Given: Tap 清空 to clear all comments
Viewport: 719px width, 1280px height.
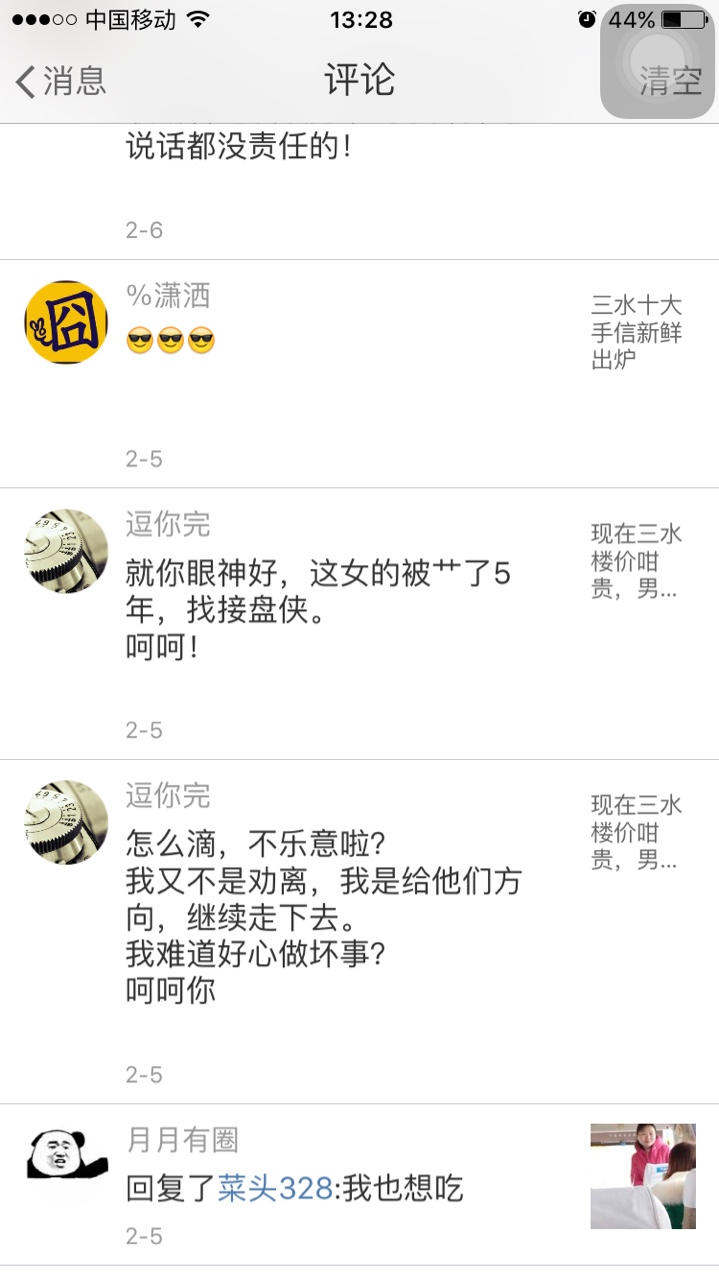Looking at the screenshot, I should pyautogui.click(x=670, y=80).
